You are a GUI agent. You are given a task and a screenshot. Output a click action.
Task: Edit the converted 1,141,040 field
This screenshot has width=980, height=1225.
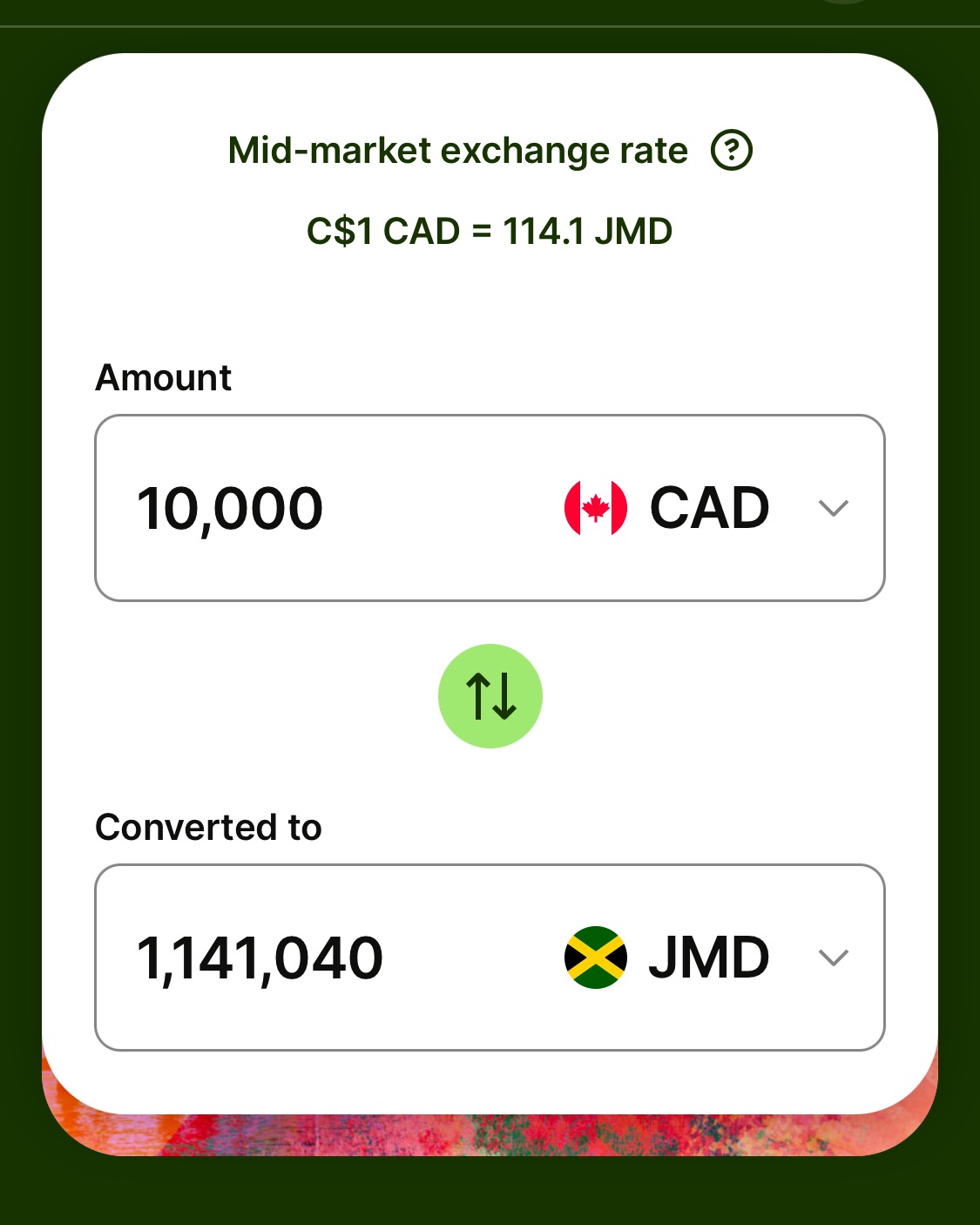260,958
